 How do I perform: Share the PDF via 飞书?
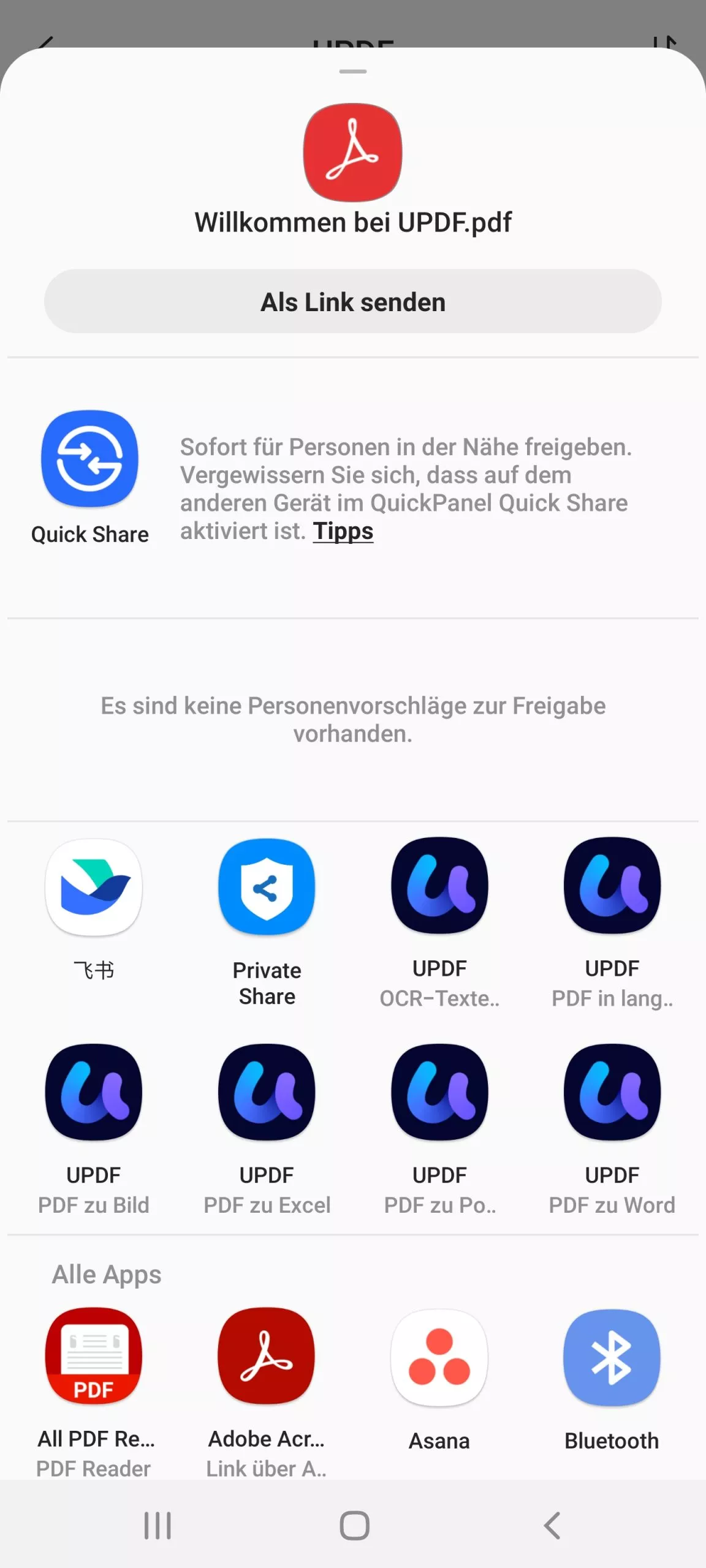[x=93, y=888]
